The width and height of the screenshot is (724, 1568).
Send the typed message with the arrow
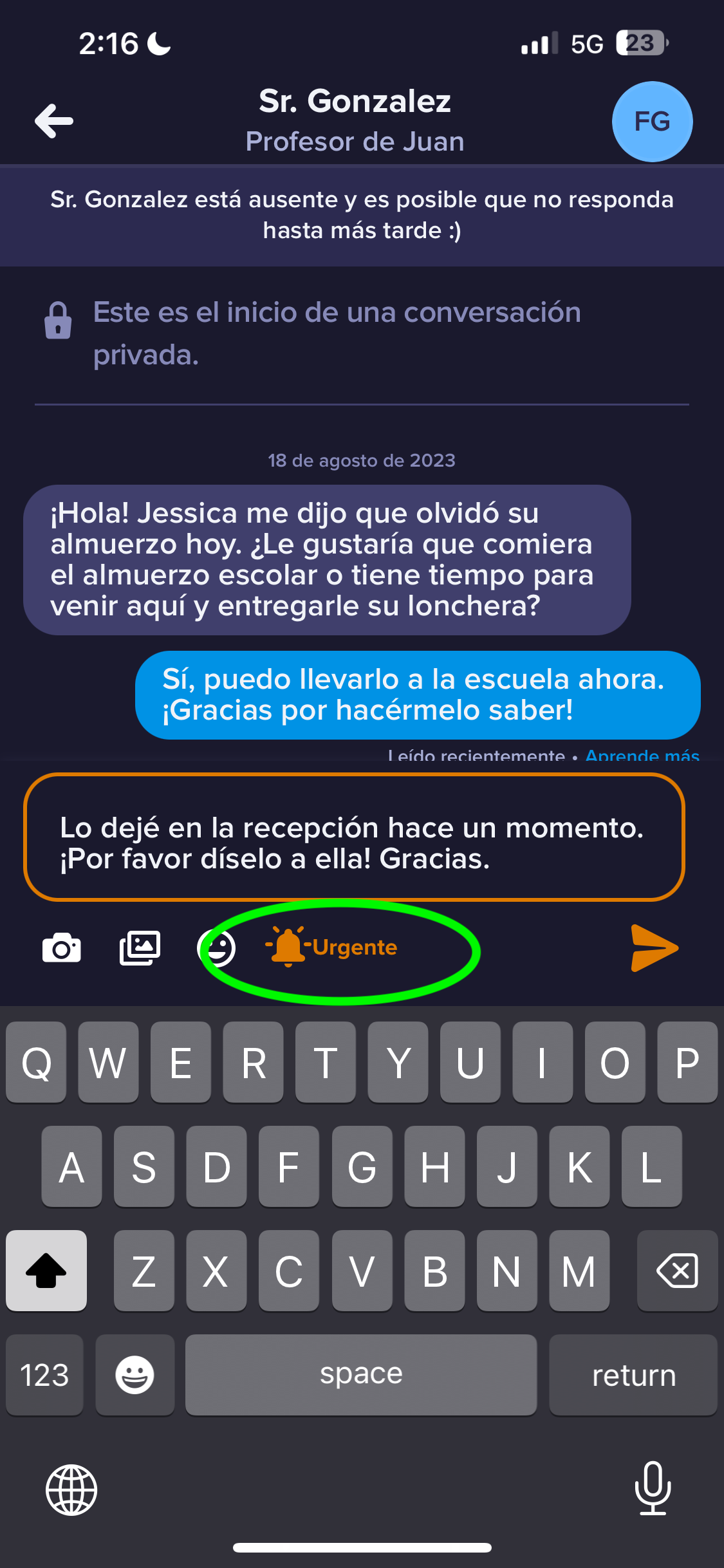click(x=654, y=947)
